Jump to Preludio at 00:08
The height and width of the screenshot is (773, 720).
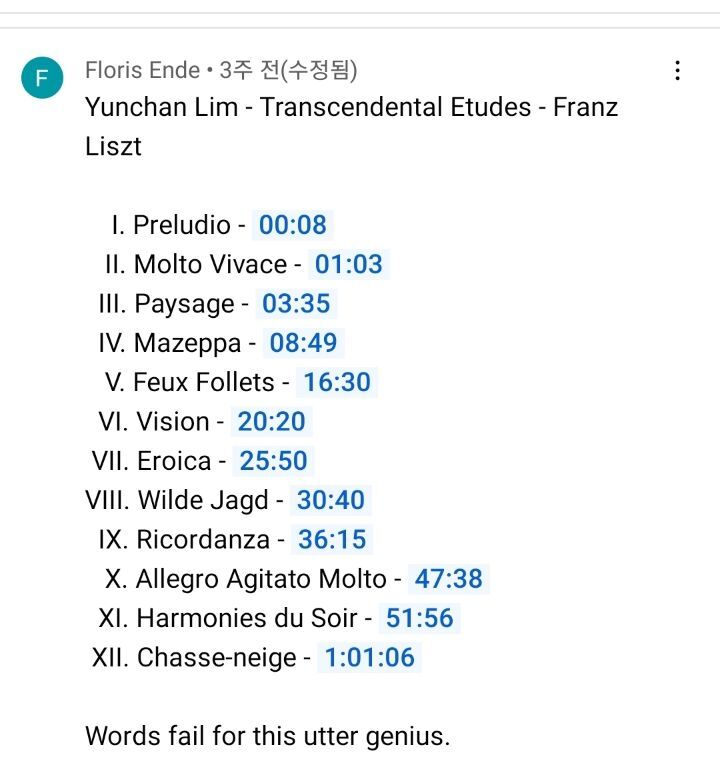click(x=293, y=225)
